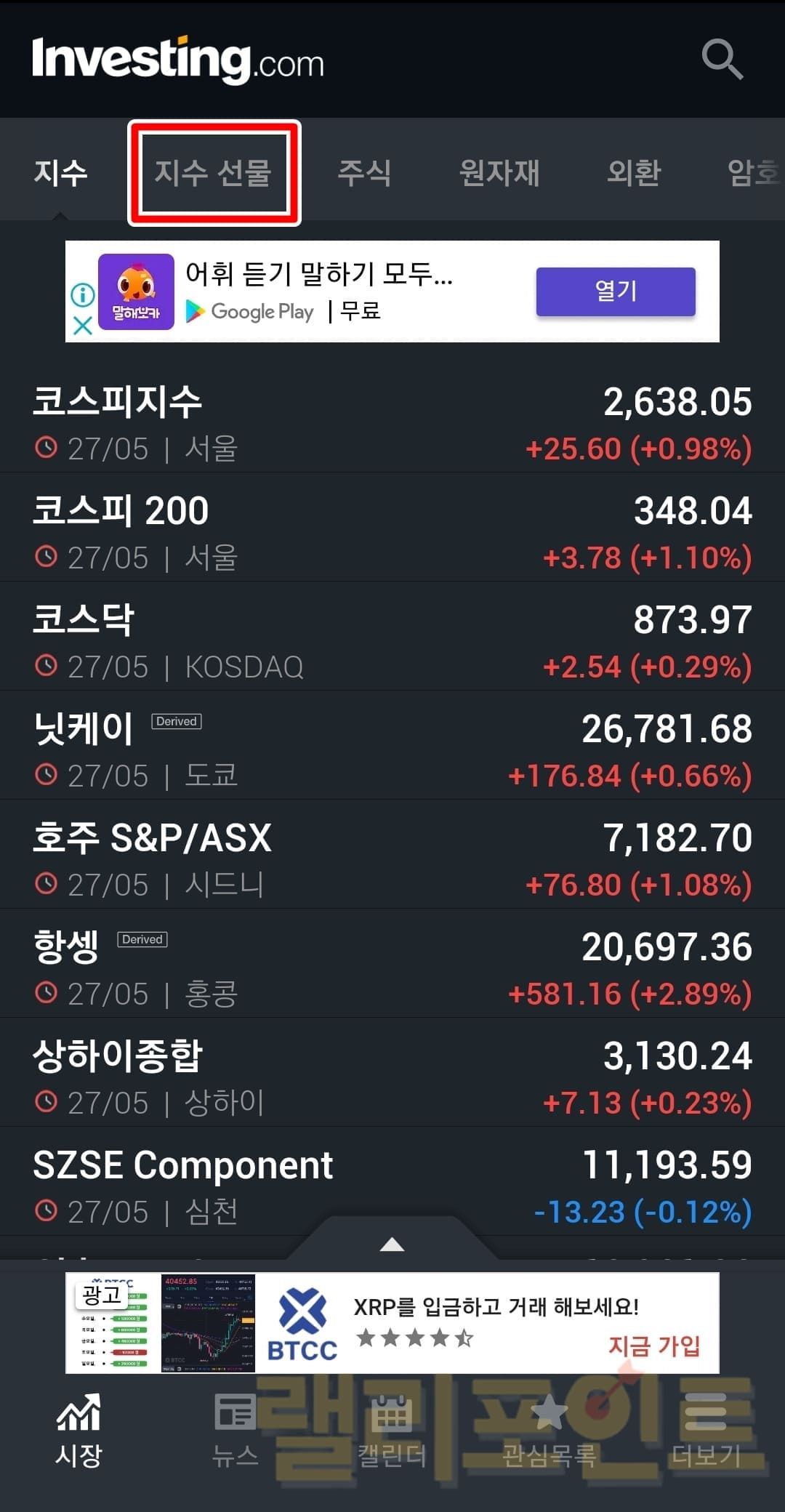The image size is (785, 1512).
Task: Open the 코스피지수 index row
Action: [x=392, y=424]
